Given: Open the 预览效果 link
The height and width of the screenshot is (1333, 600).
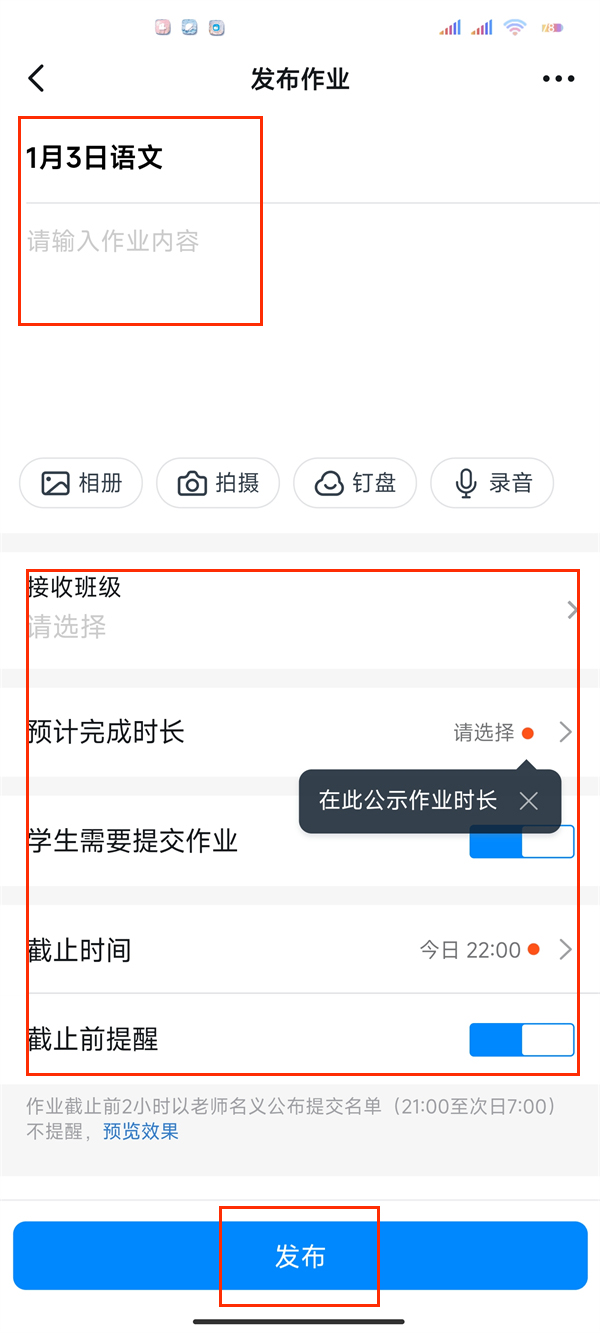Looking at the screenshot, I should coord(141,1132).
